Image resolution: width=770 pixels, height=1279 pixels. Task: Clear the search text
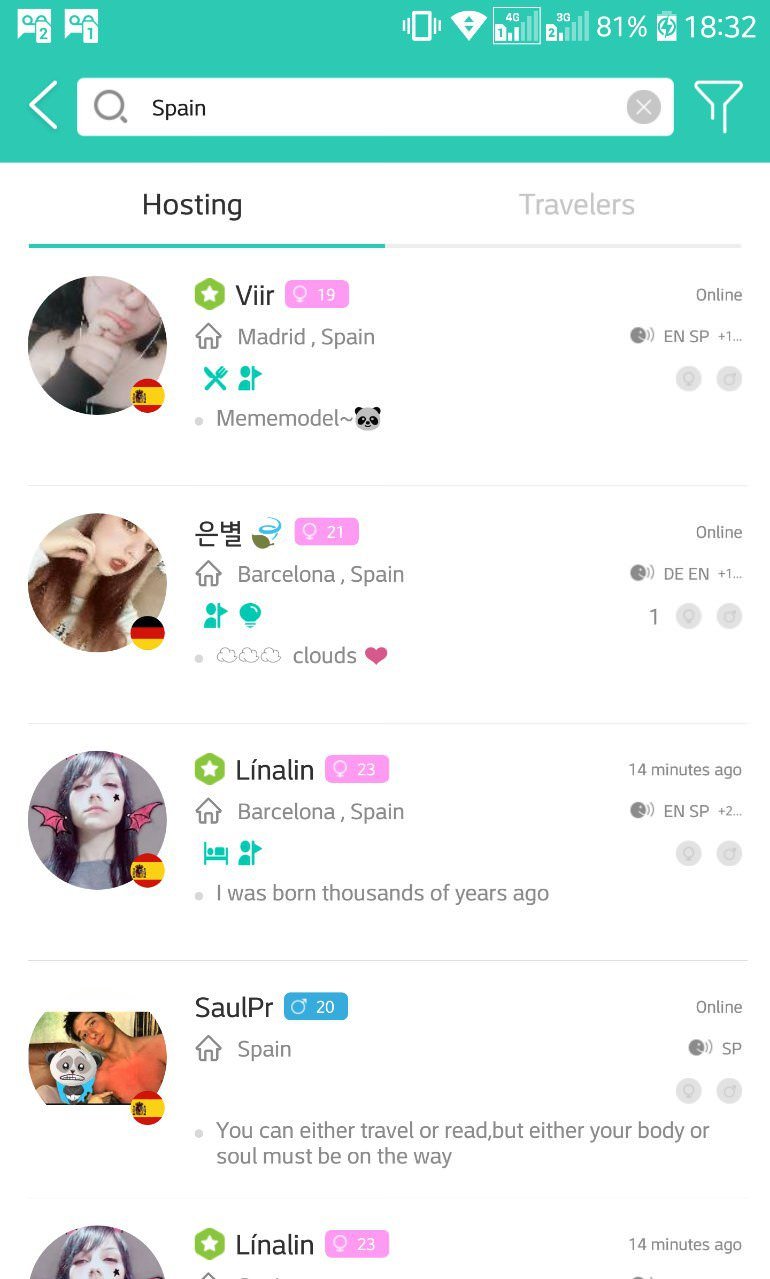(x=643, y=107)
